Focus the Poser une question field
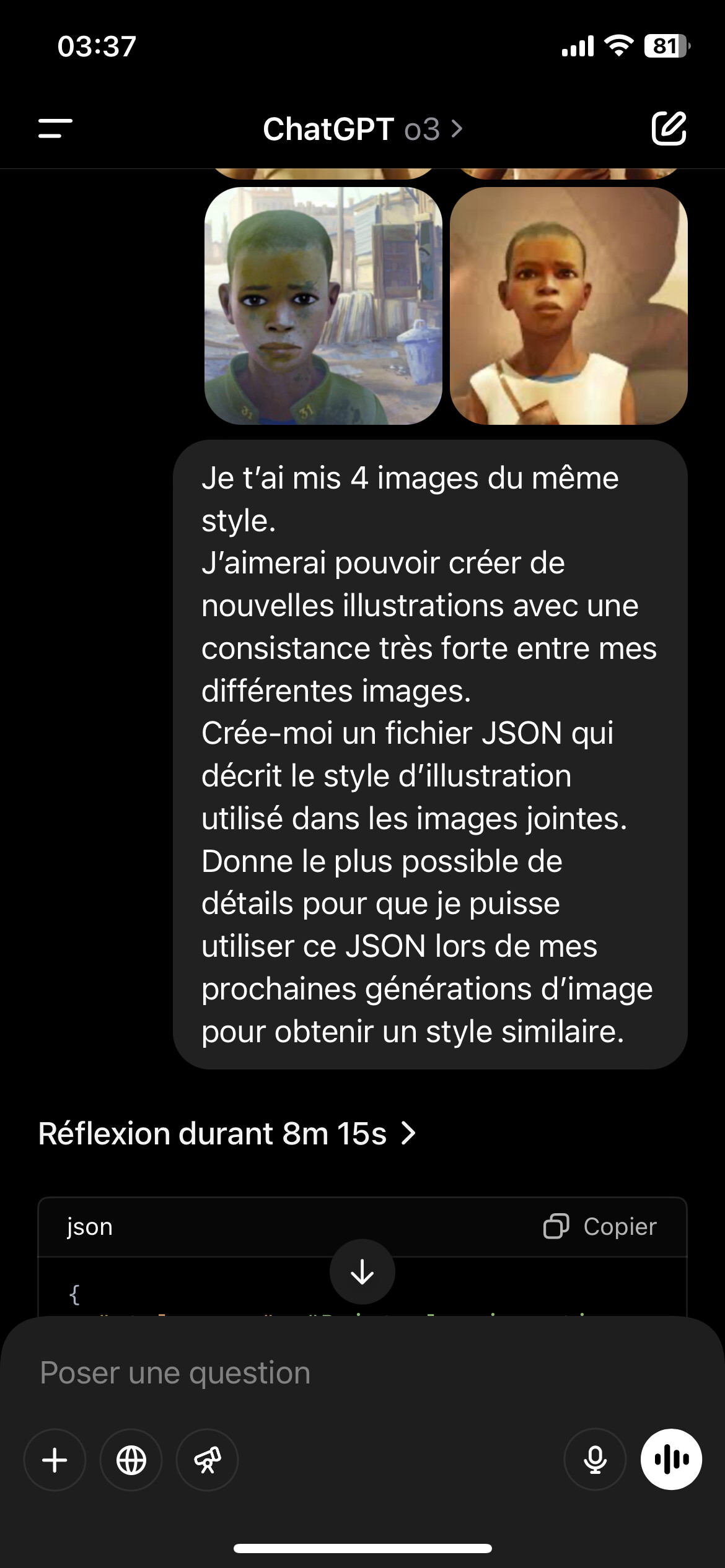 (362, 1372)
